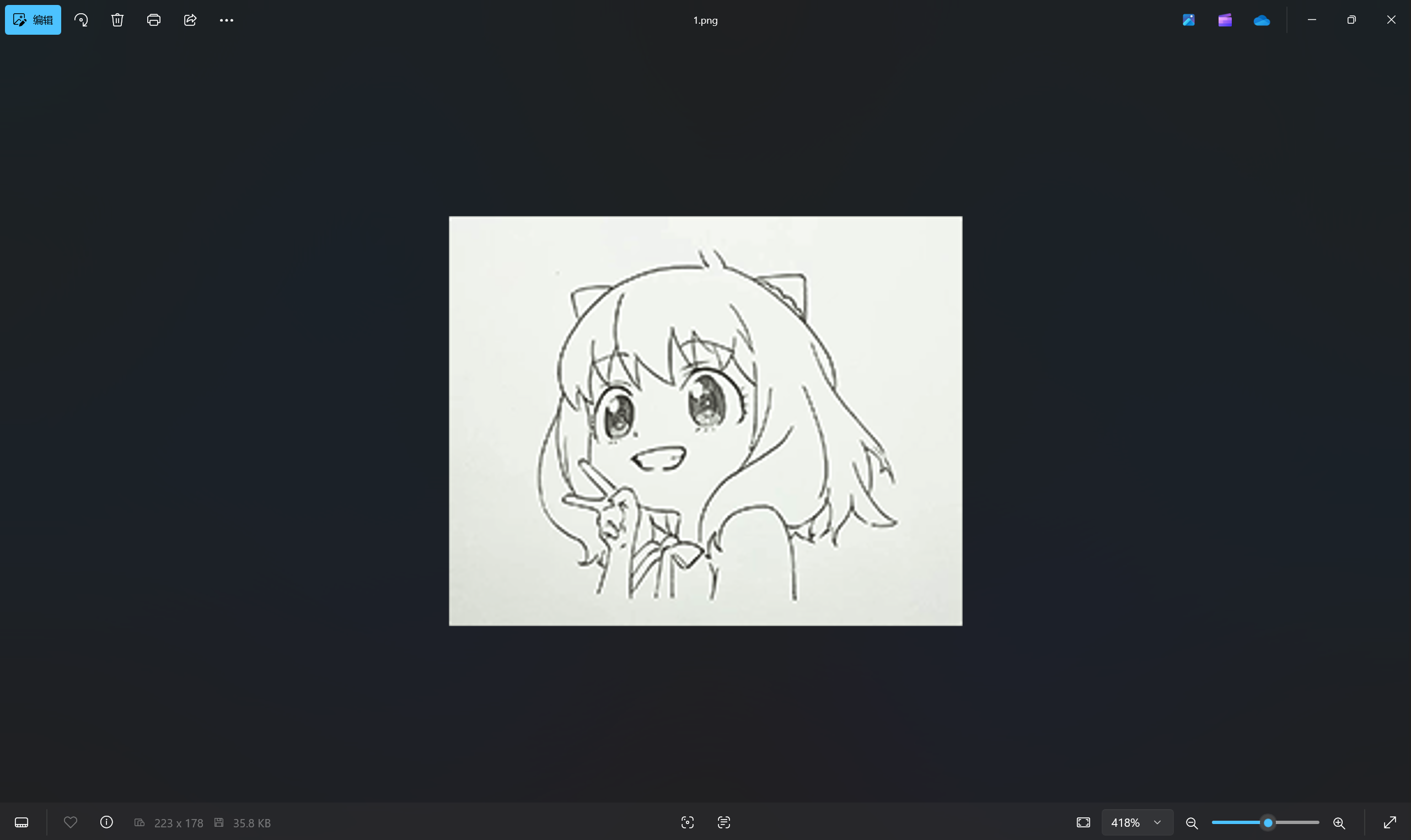Image resolution: width=1411 pixels, height=840 pixels.
Task: Print the picture
Action: [153, 20]
